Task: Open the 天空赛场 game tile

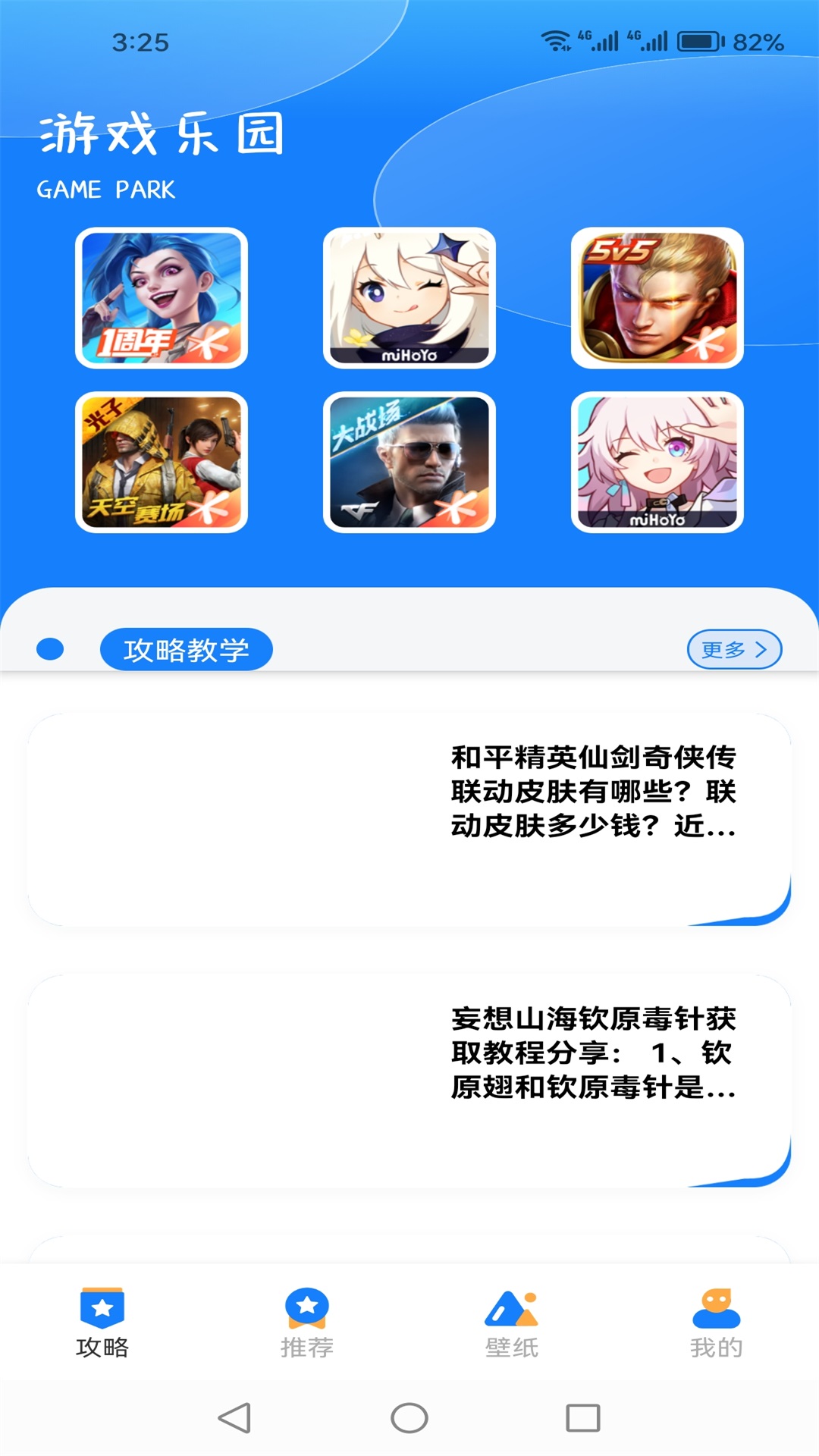Action: (162, 462)
